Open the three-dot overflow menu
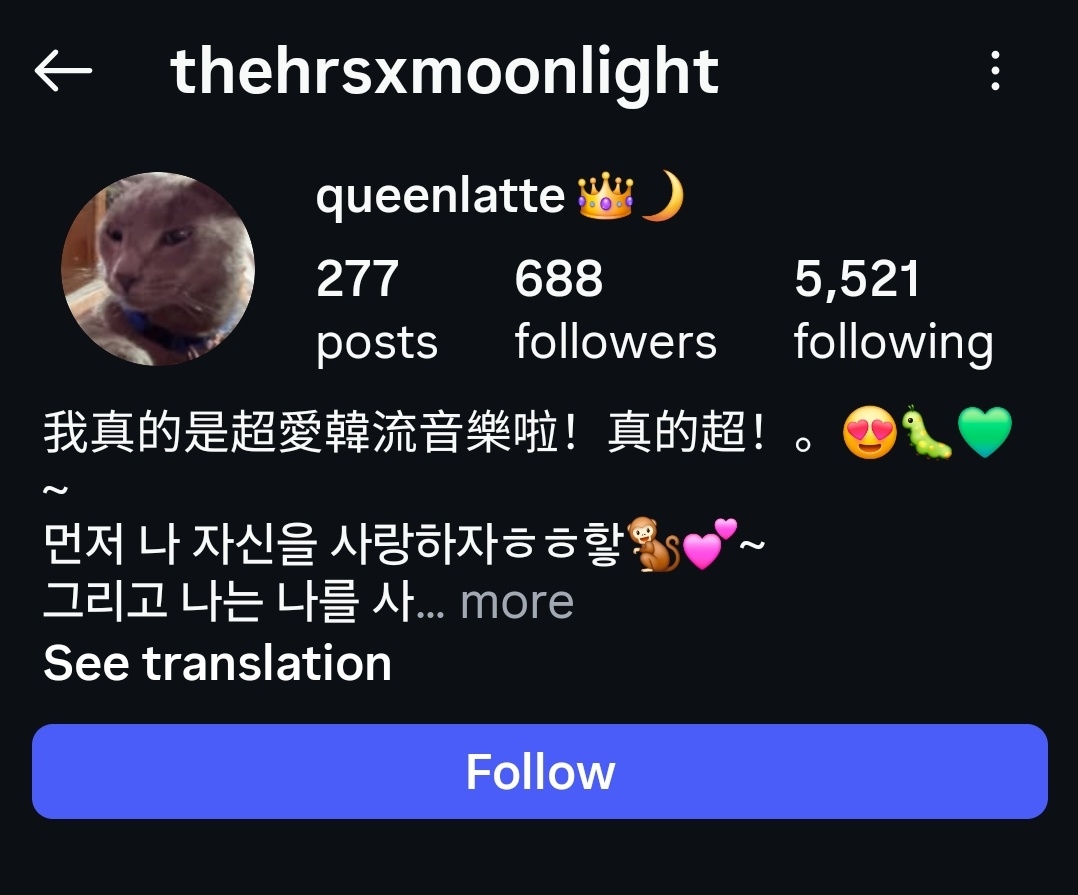This screenshot has height=895, width=1078. coord(994,71)
